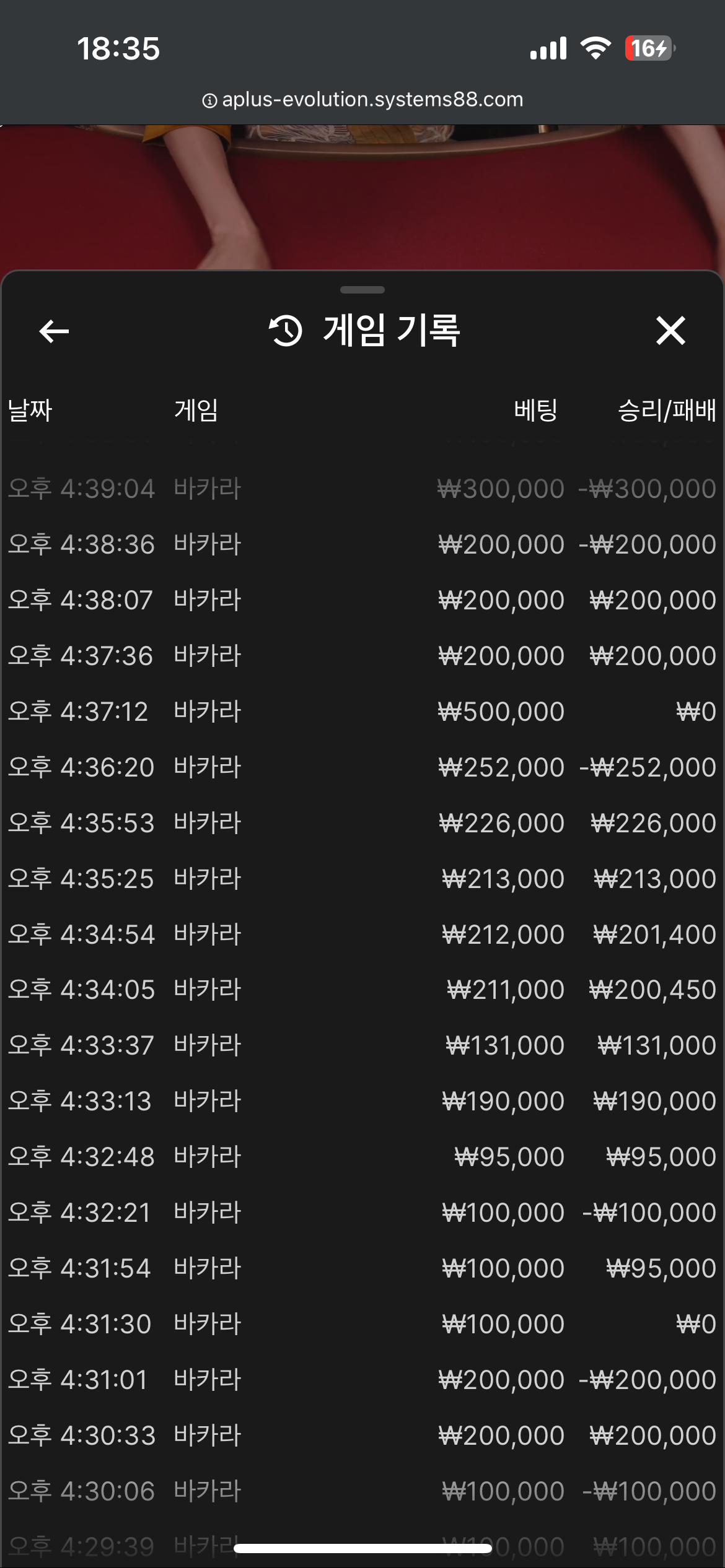725x1568 pixels.
Task: Go back using the left arrow
Action: 54,331
